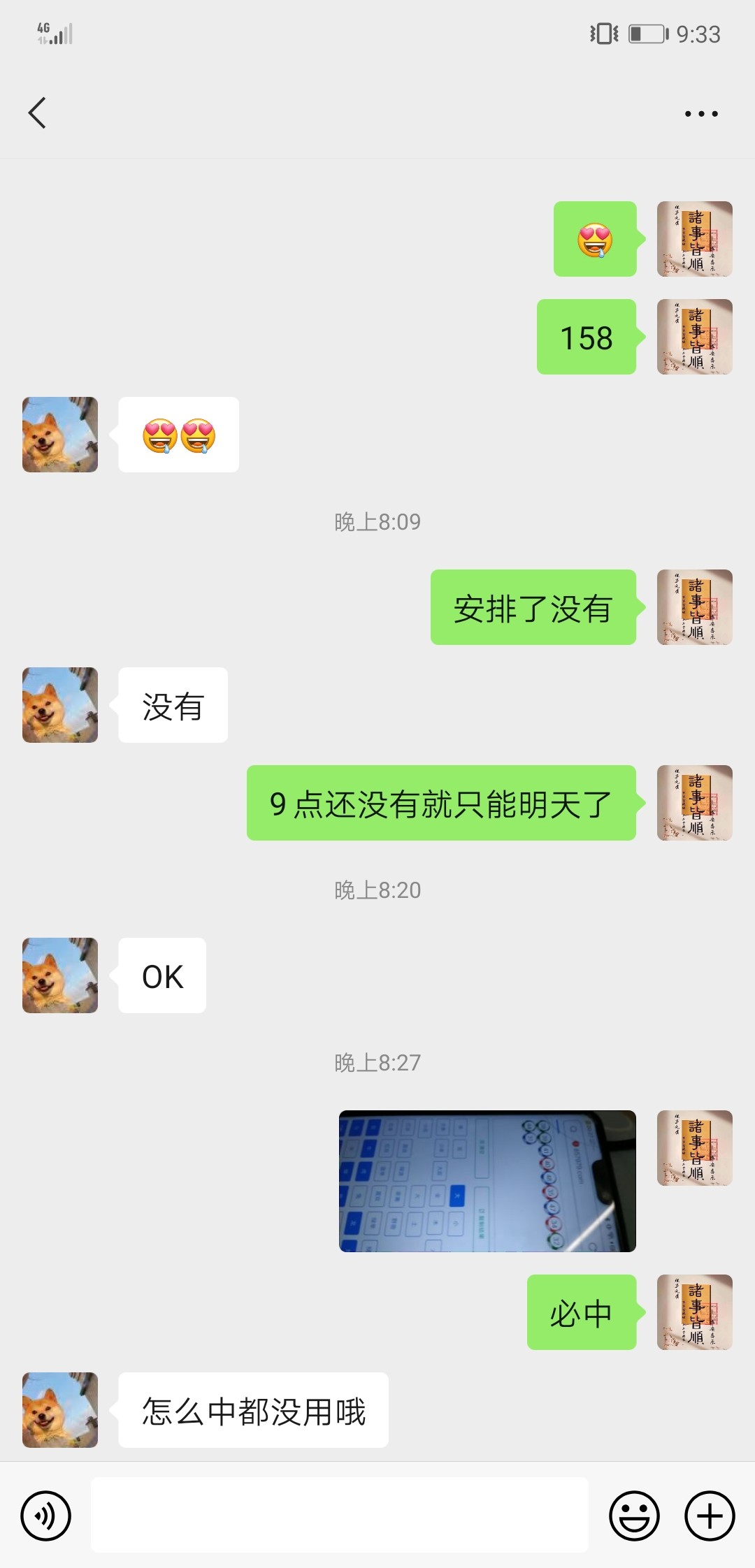Open the plus attachment menu
The width and height of the screenshot is (755, 1568).
coord(710,1516)
